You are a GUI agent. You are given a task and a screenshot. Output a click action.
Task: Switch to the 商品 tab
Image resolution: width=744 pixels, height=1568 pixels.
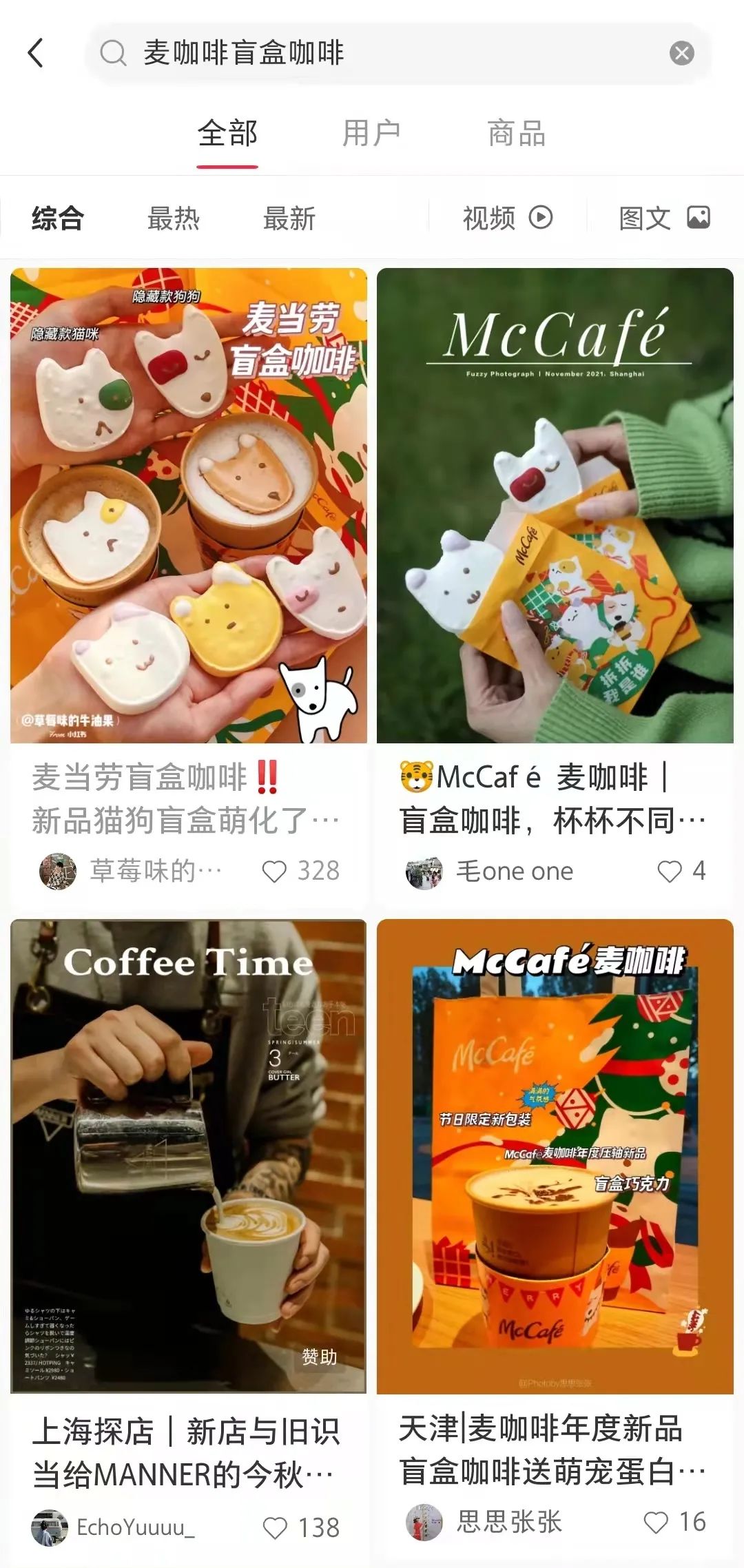tap(516, 134)
